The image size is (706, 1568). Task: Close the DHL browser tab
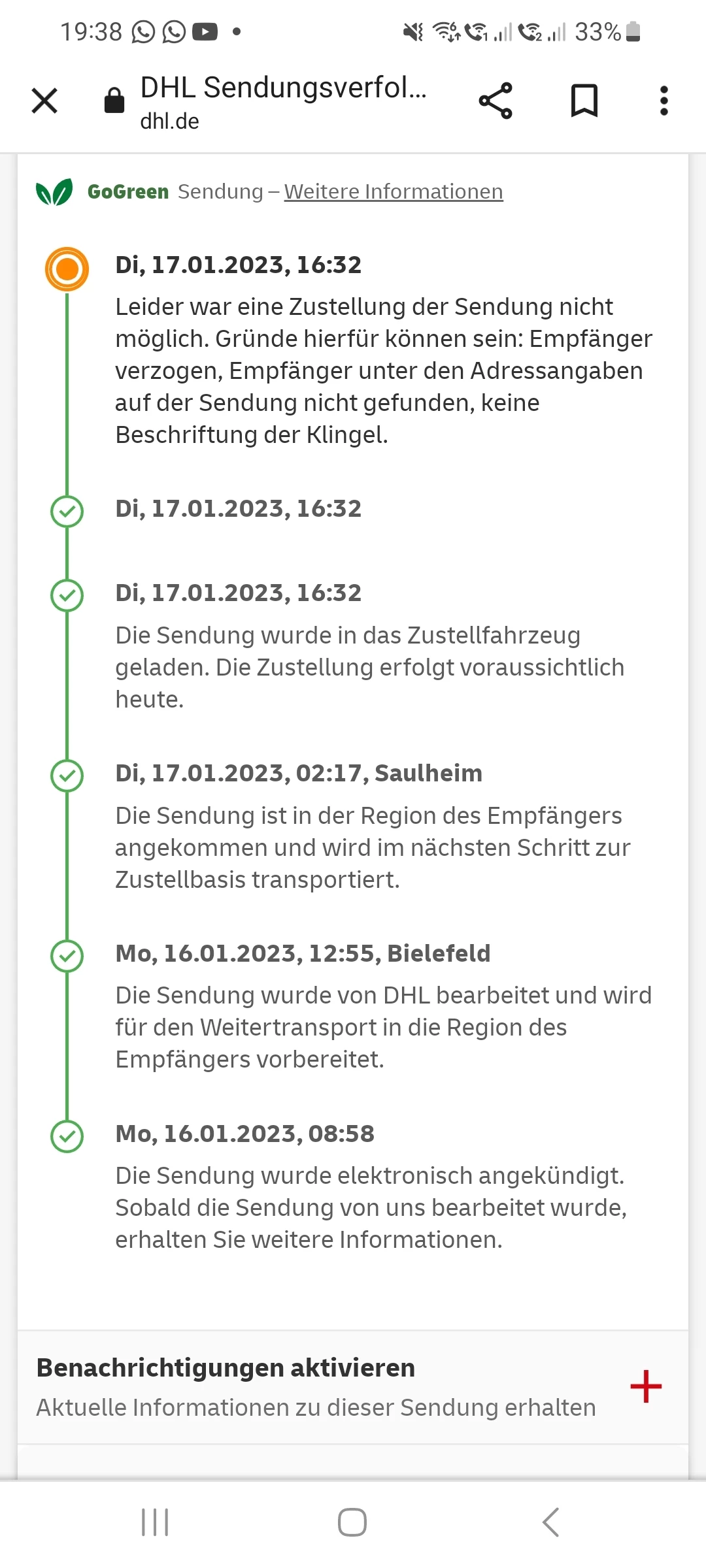(x=44, y=101)
